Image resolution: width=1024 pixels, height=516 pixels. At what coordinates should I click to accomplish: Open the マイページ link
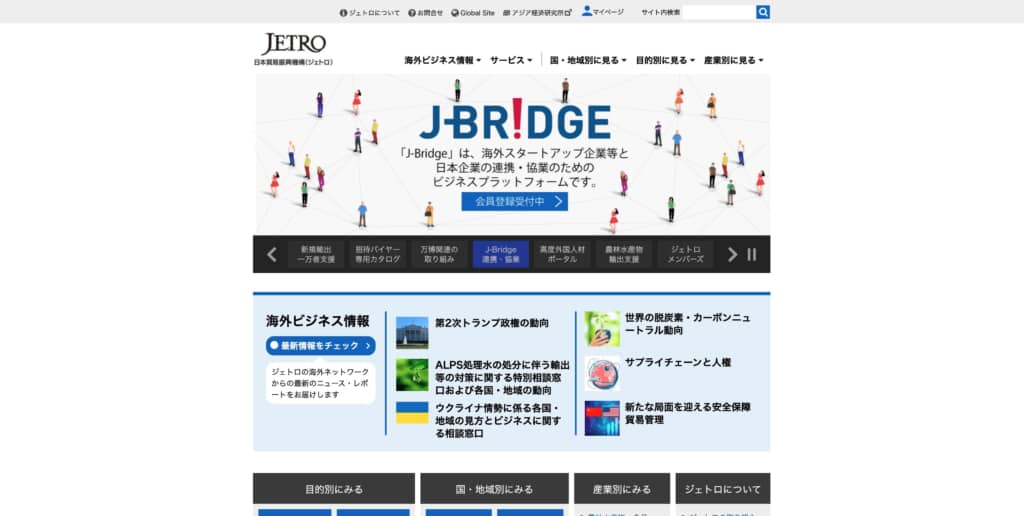603,12
